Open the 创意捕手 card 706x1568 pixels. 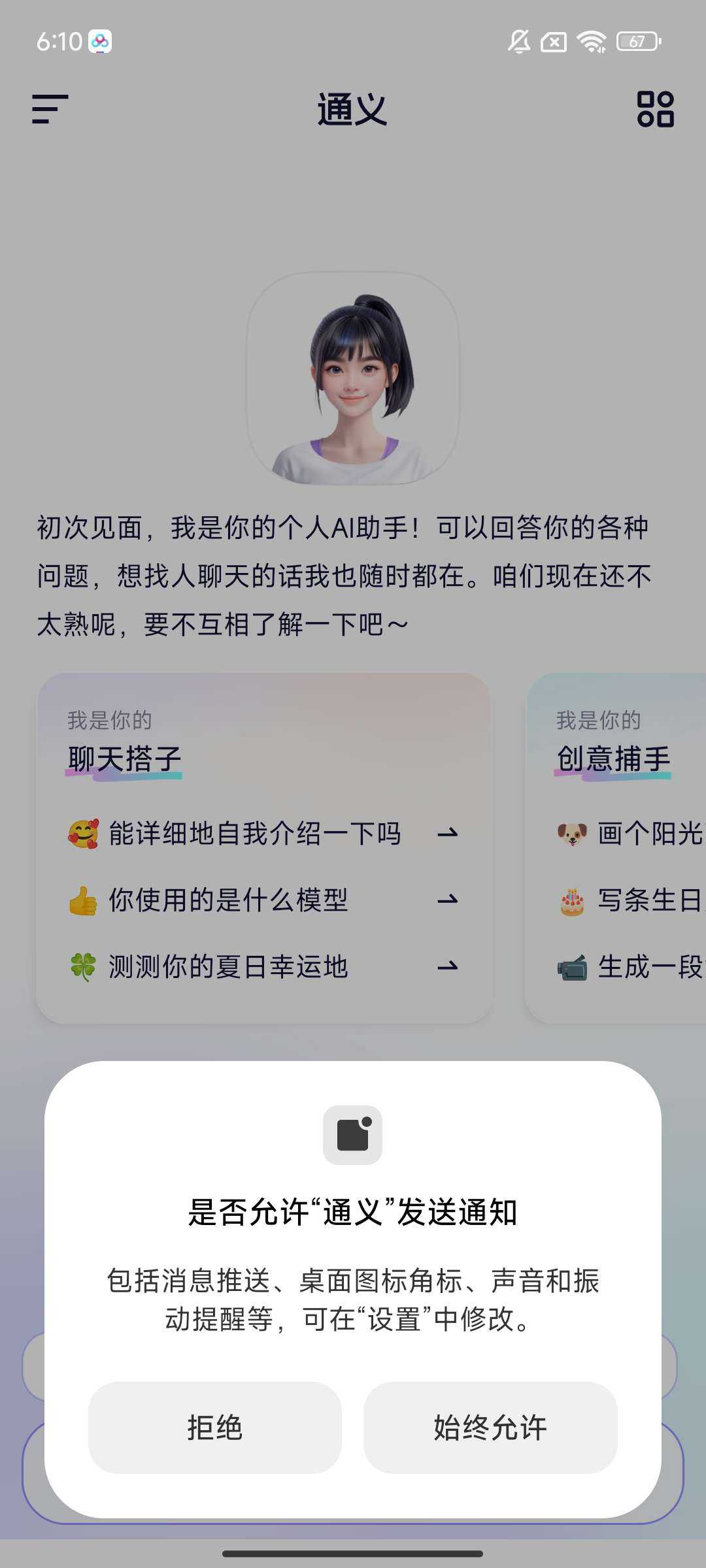tap(614, 758)
